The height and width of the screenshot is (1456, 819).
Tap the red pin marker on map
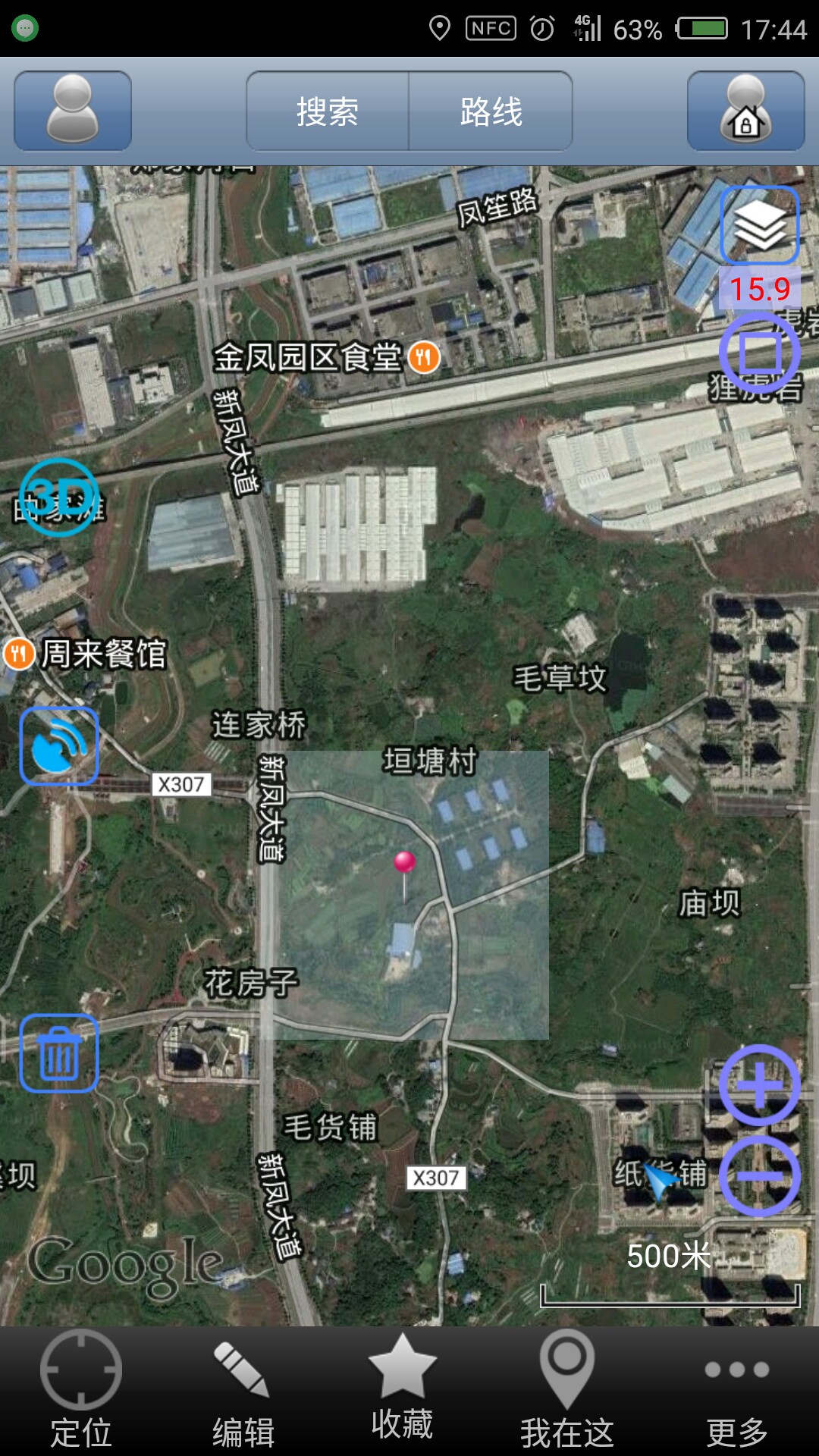pos(405,862)
